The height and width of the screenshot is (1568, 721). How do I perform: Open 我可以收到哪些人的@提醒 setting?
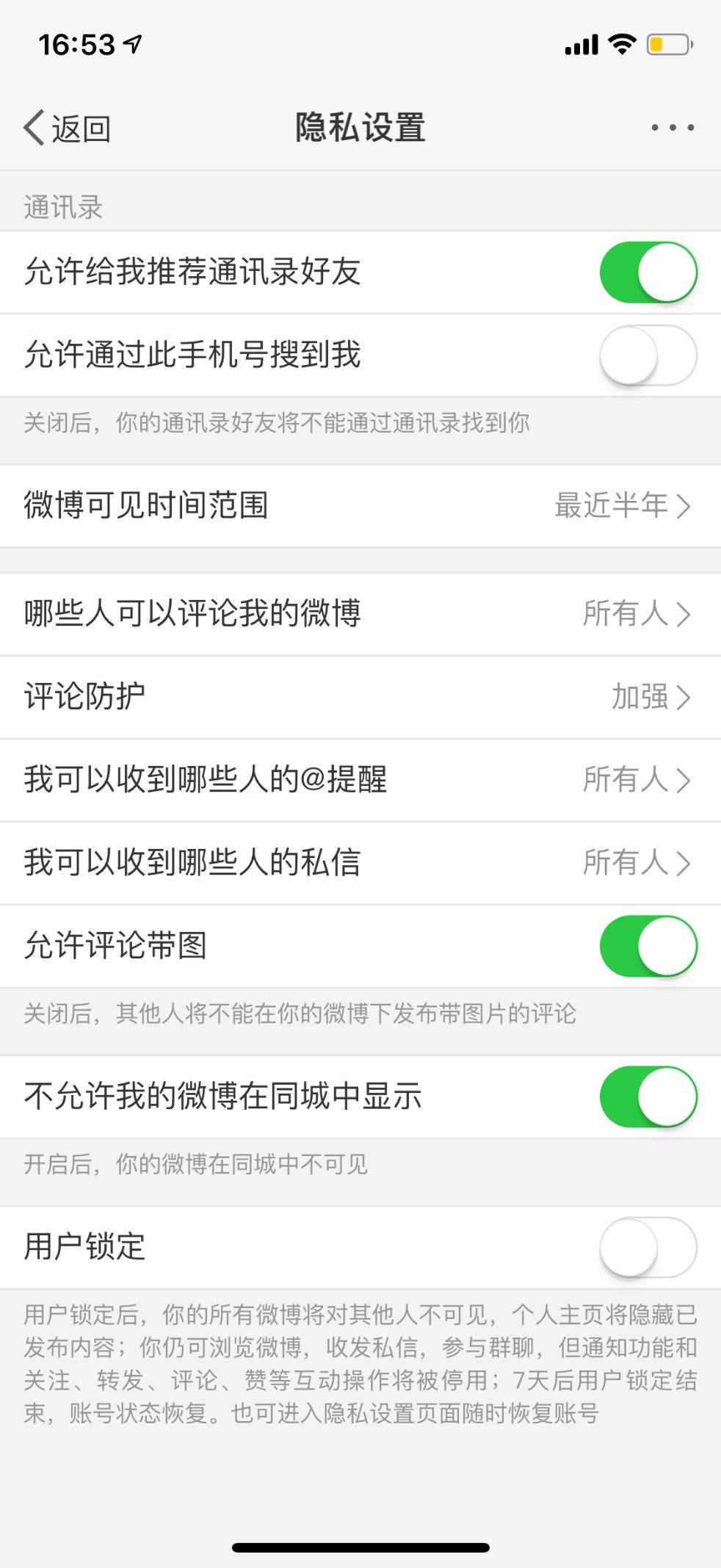pyautogui.click(x=360, y=780)
